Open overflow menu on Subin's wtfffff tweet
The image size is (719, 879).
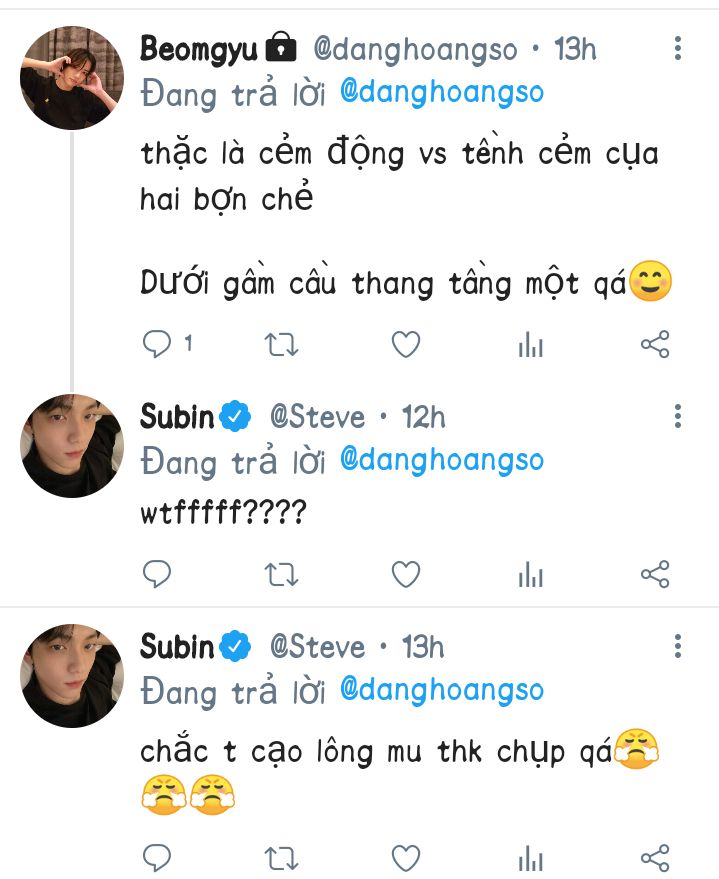[678, 416]
